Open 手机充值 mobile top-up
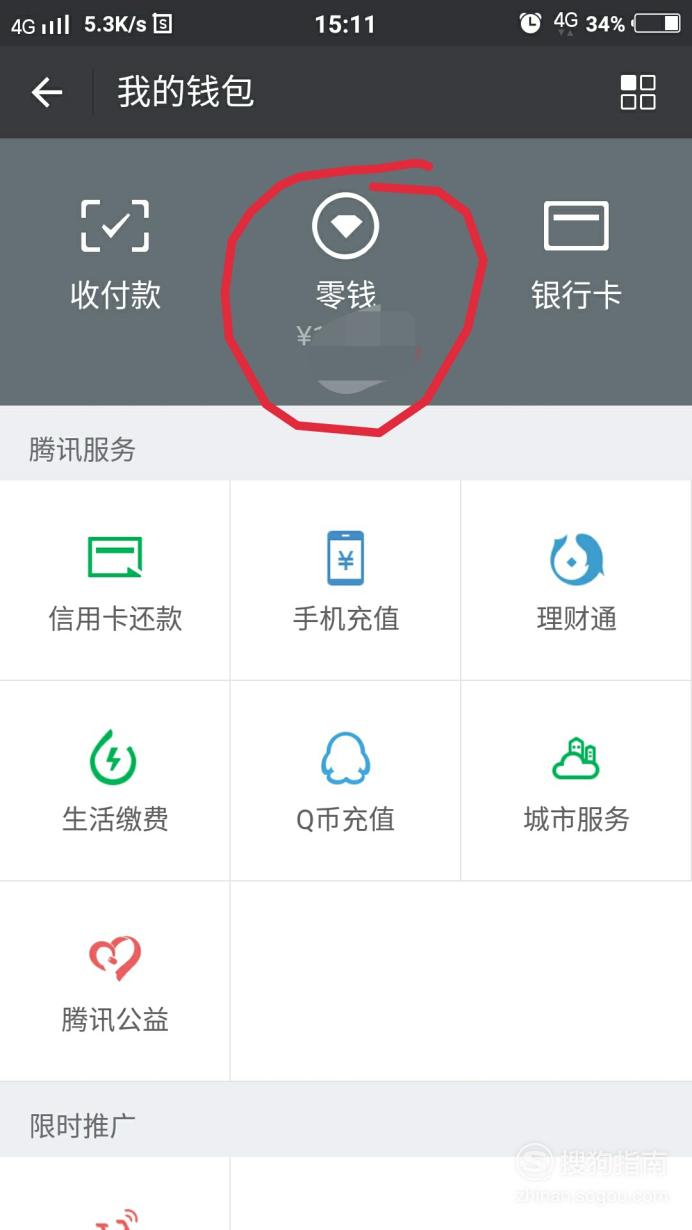The width and height of the screenshot is (692, 1230). click(x=345, y=580)
